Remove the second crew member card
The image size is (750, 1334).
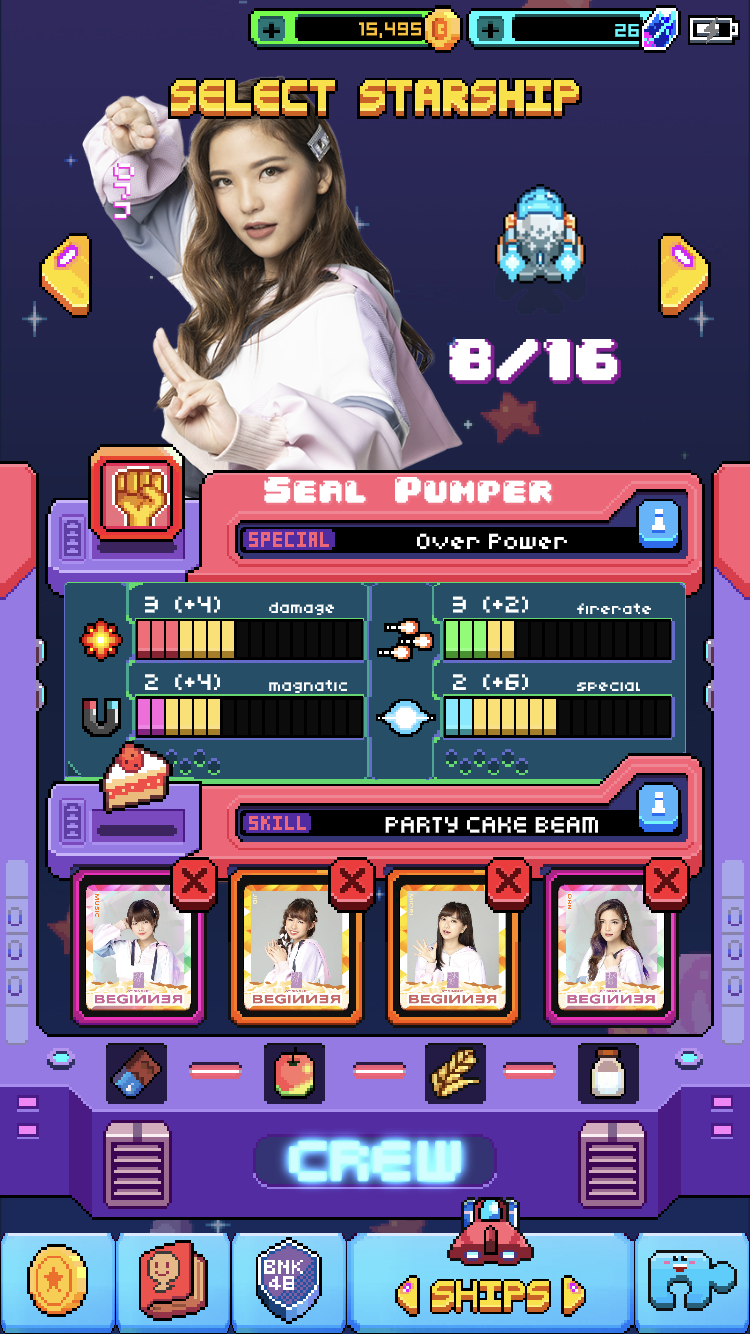pyautogui.click(x=352, y=882)
